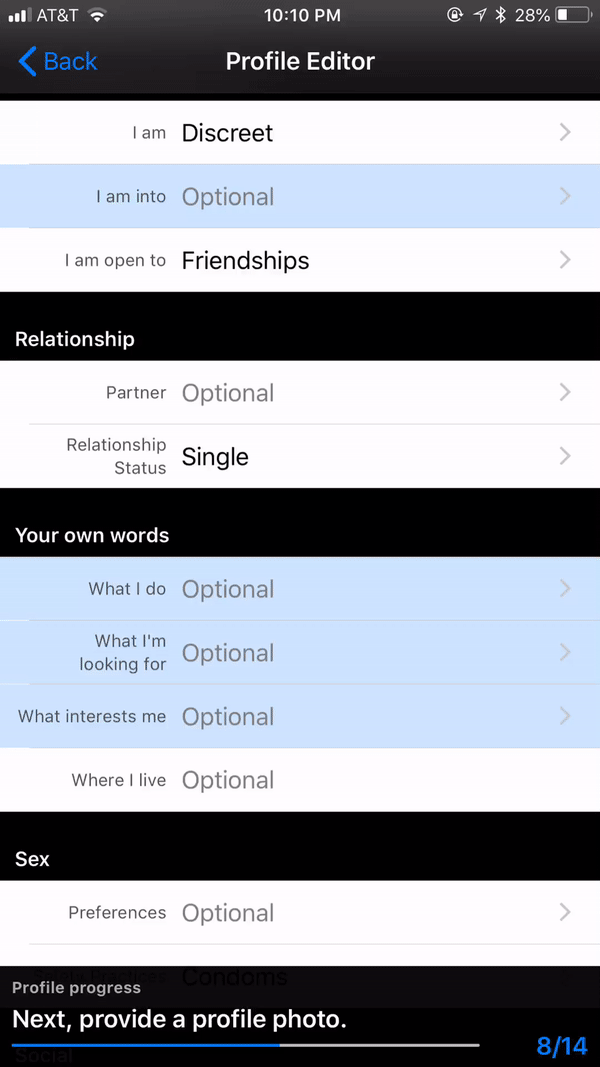Open the 'I am' Discreet row
This screenshot has height=1067, width=600.
tap(300, 133)
